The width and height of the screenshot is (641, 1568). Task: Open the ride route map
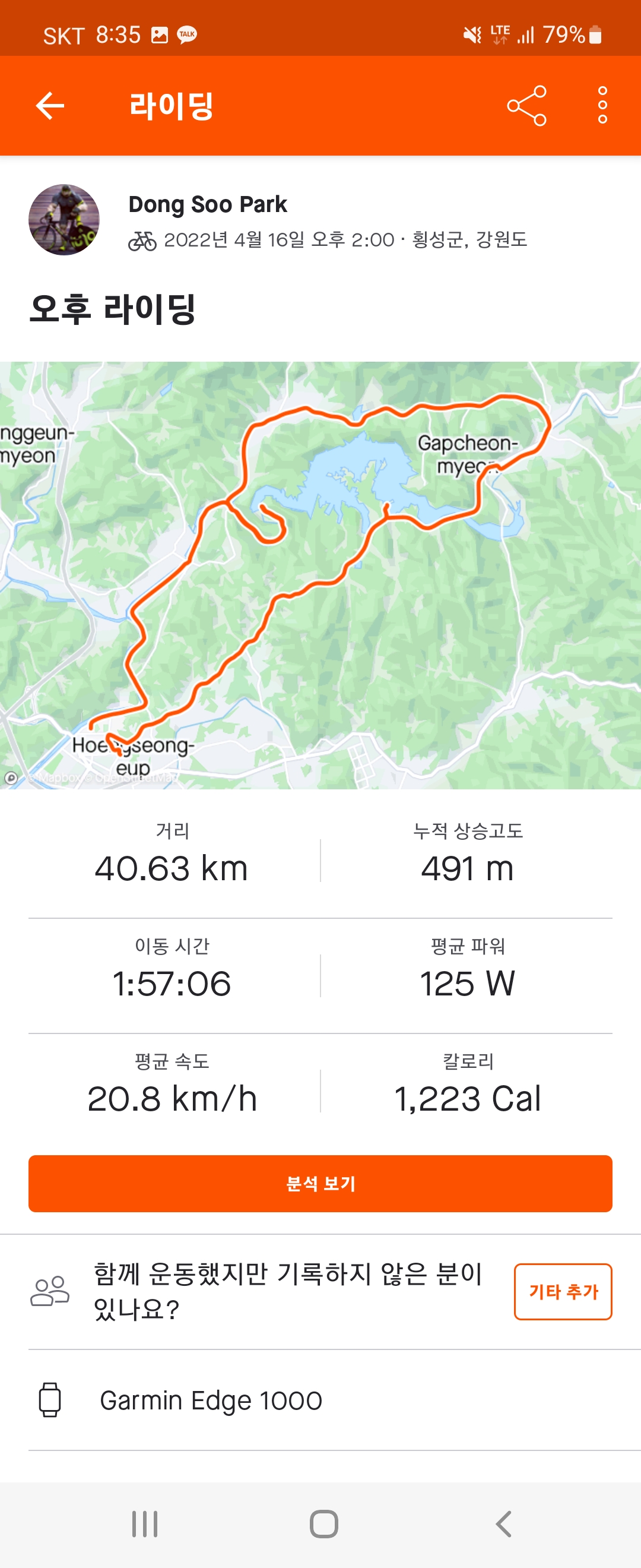pos(320,575)
